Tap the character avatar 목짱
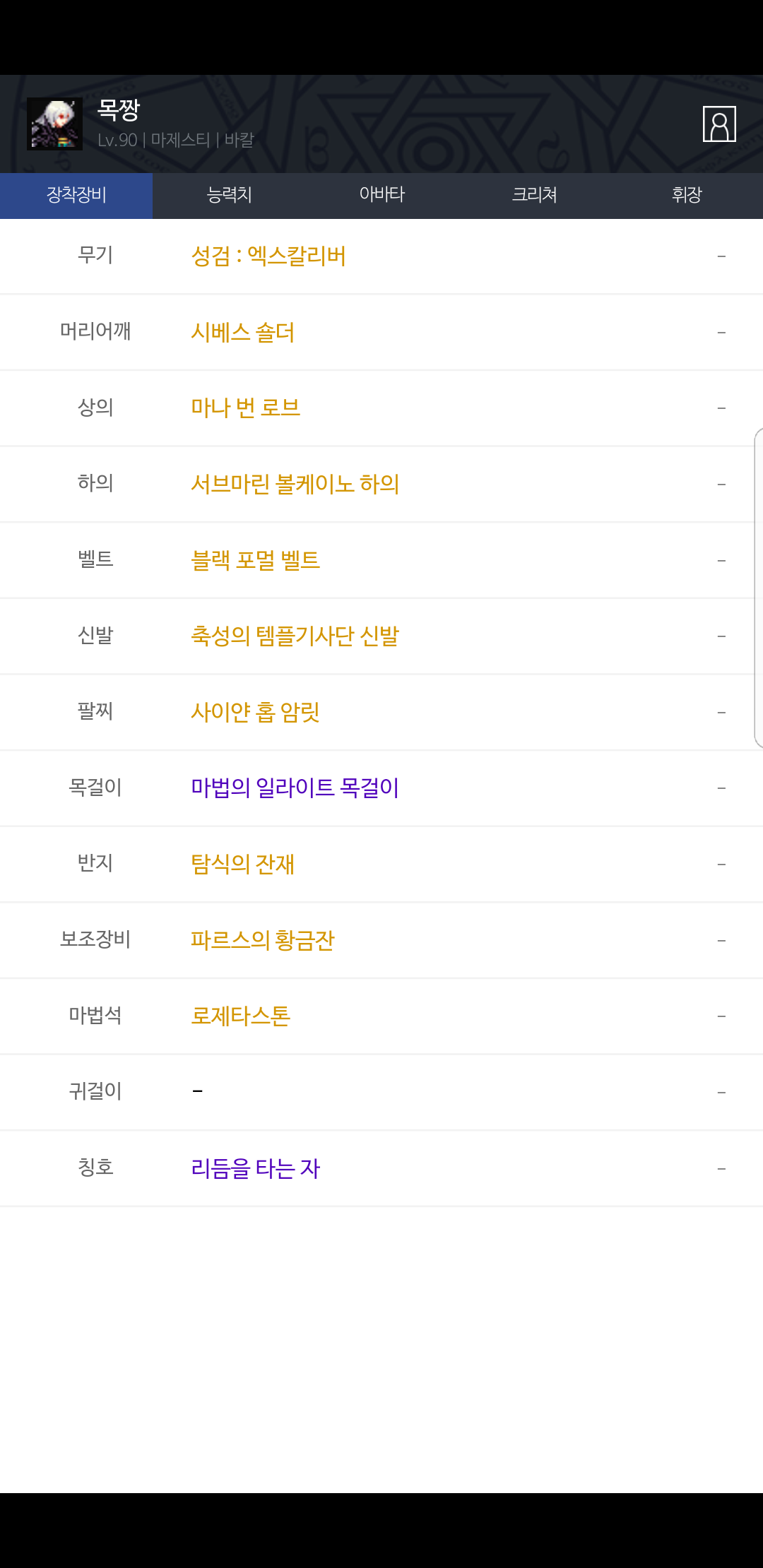The height and width of the screenshot is (1568, 763). [54, 124]
